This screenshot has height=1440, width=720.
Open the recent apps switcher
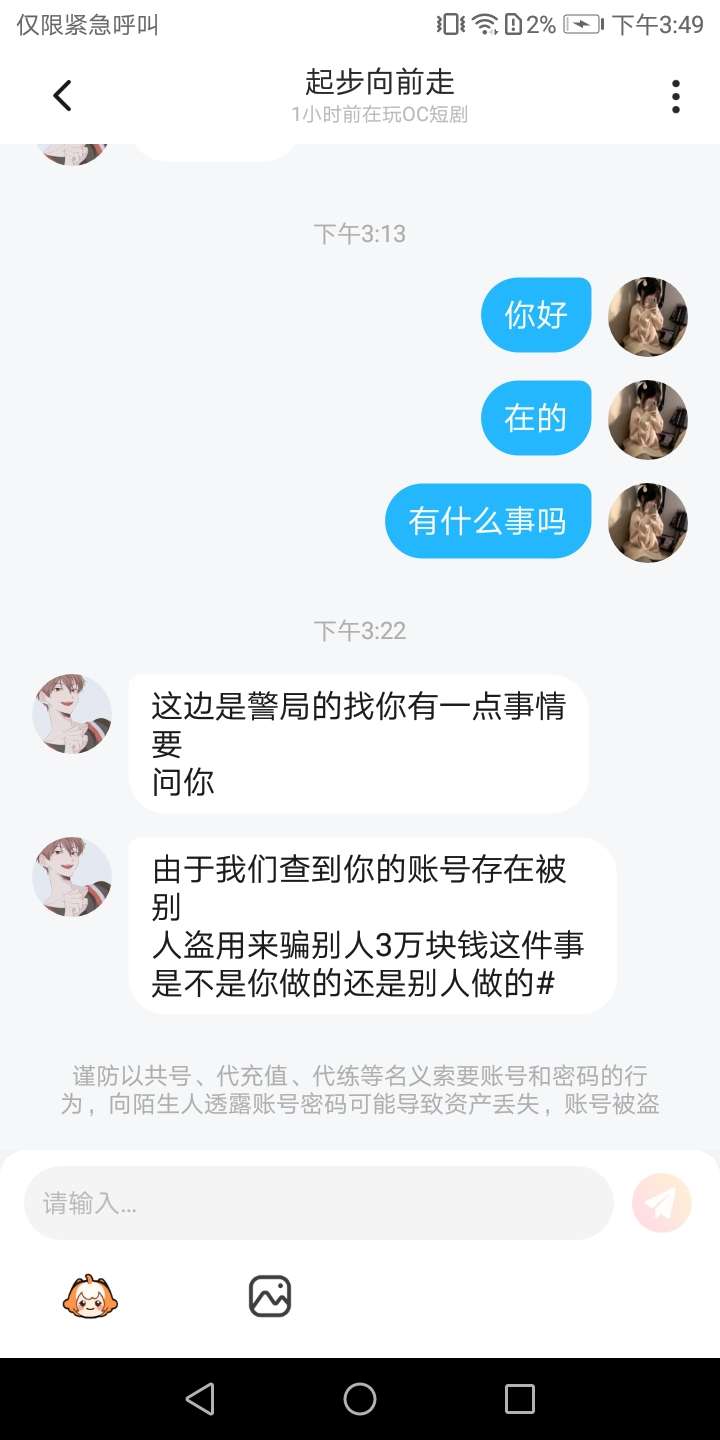tap(519, 1399)
